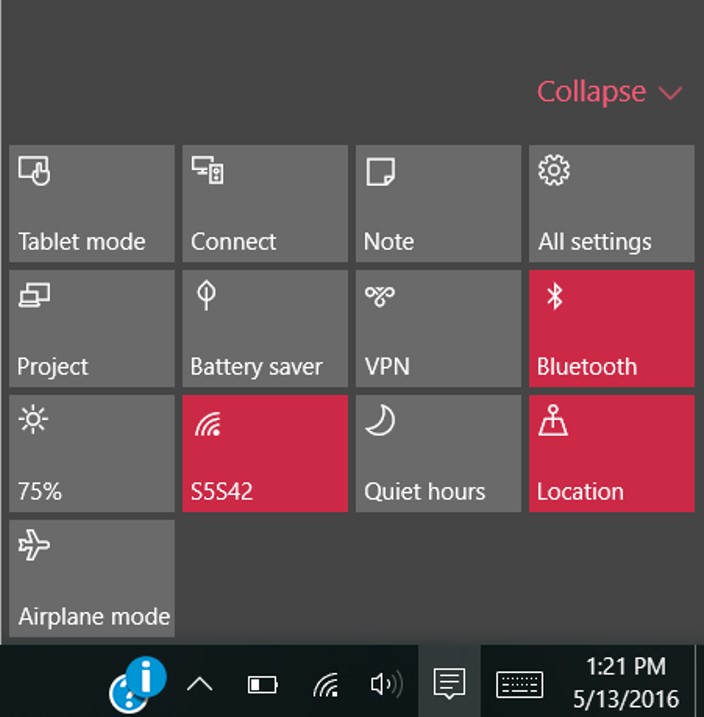Tap the S5S42 Wi-Fi tile
The height and width of the screenshot is (717, 704).
tap(265, 453)
